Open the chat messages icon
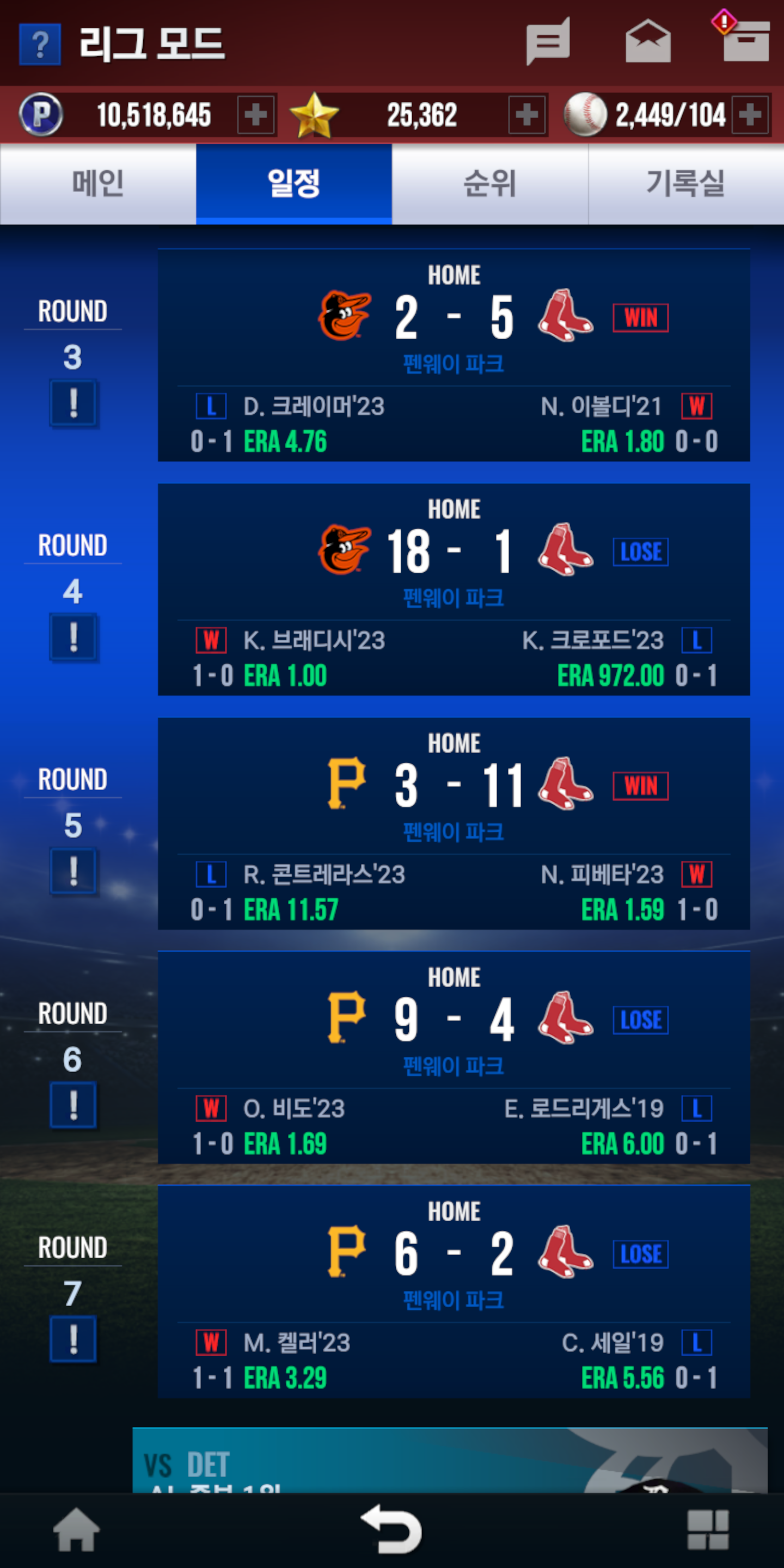 click(x=548, y=41)
